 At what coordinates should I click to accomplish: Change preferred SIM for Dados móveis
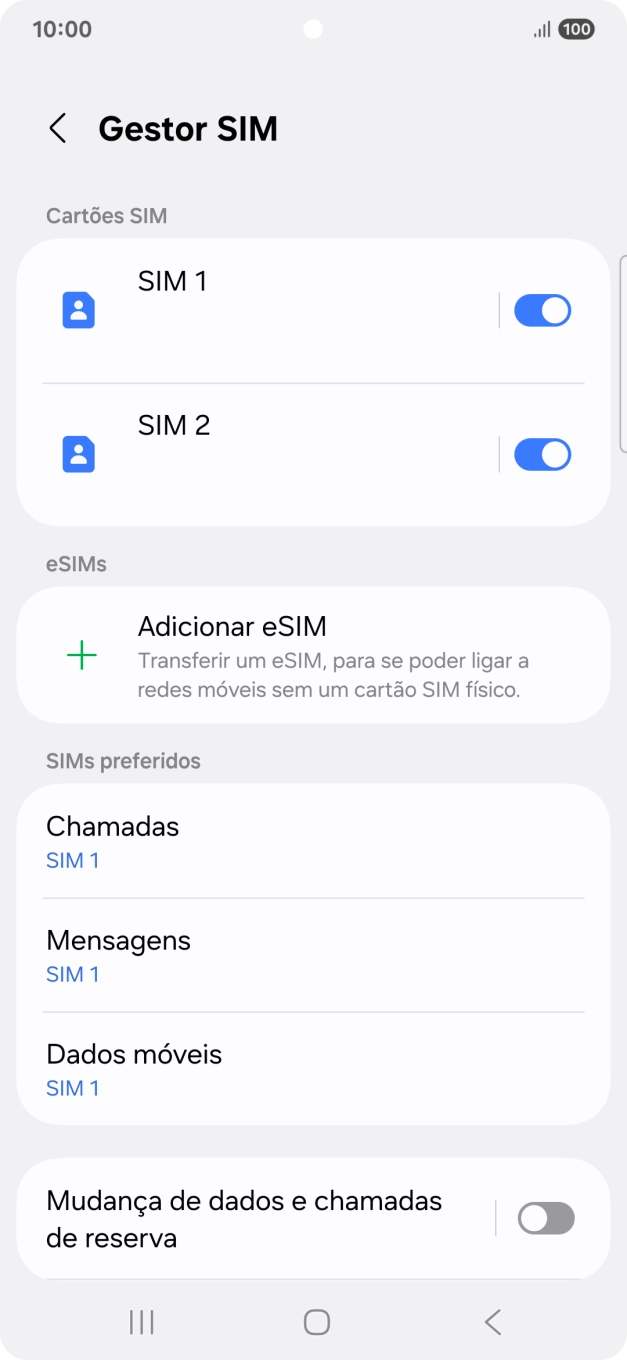313,1069
